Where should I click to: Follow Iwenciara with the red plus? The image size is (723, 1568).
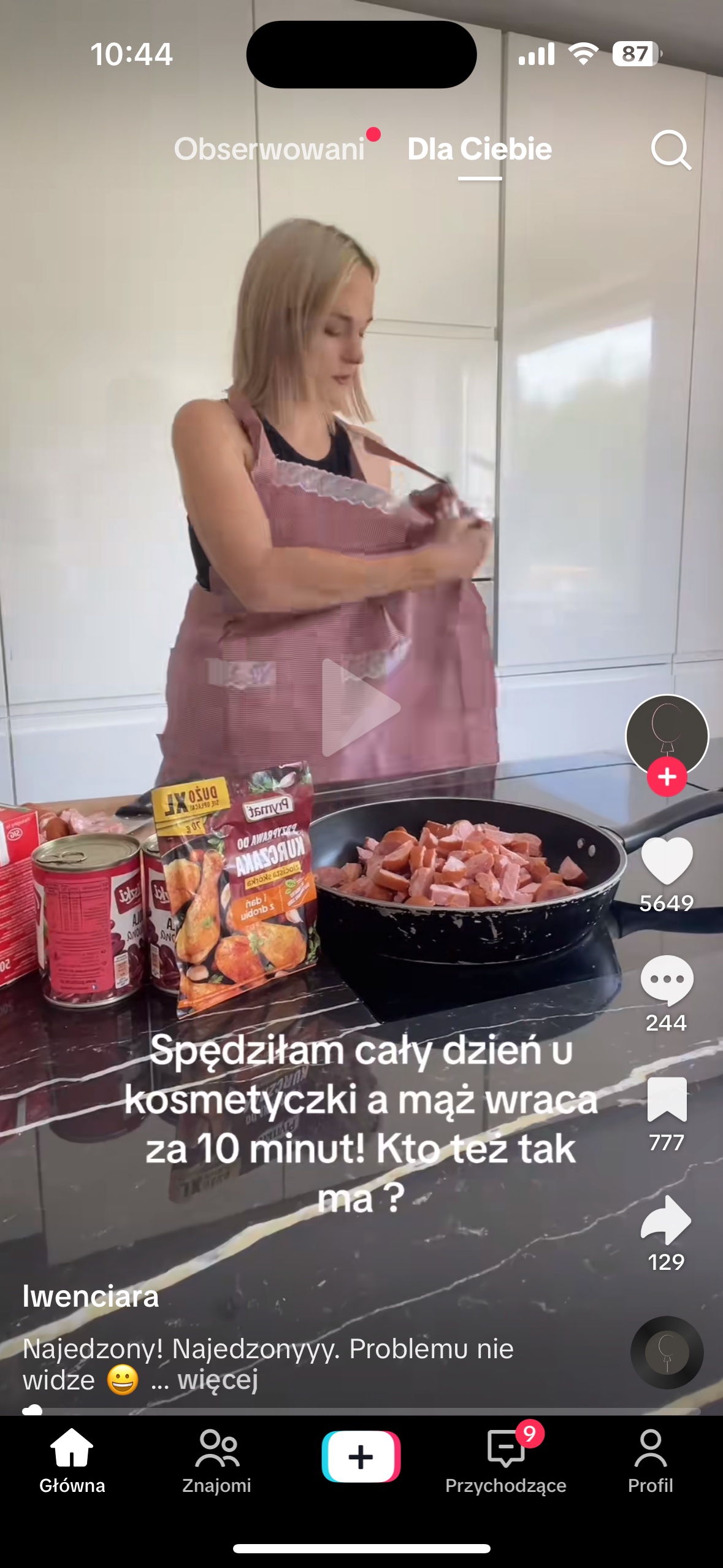pyautogui.click(x=667, y=777)
